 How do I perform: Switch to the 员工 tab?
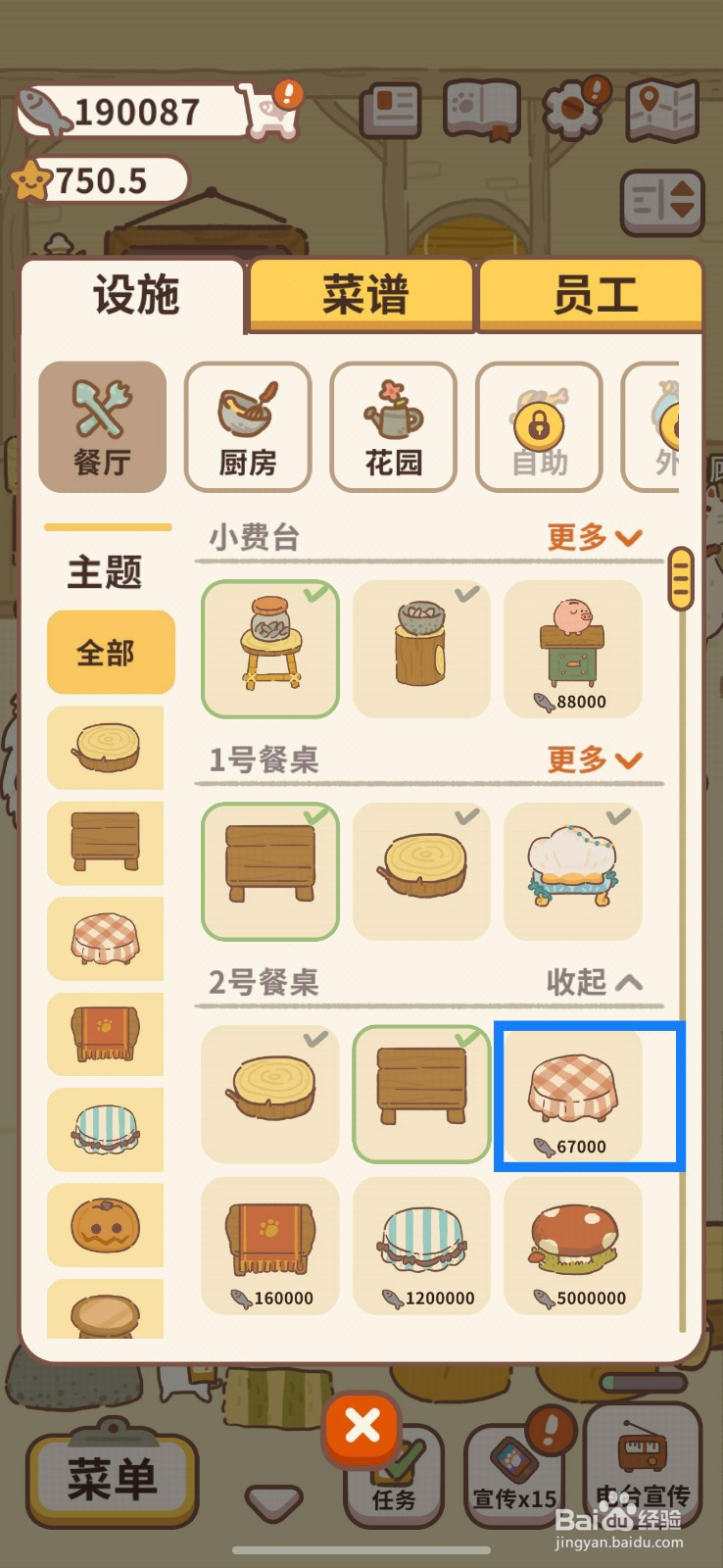[592, 294]
